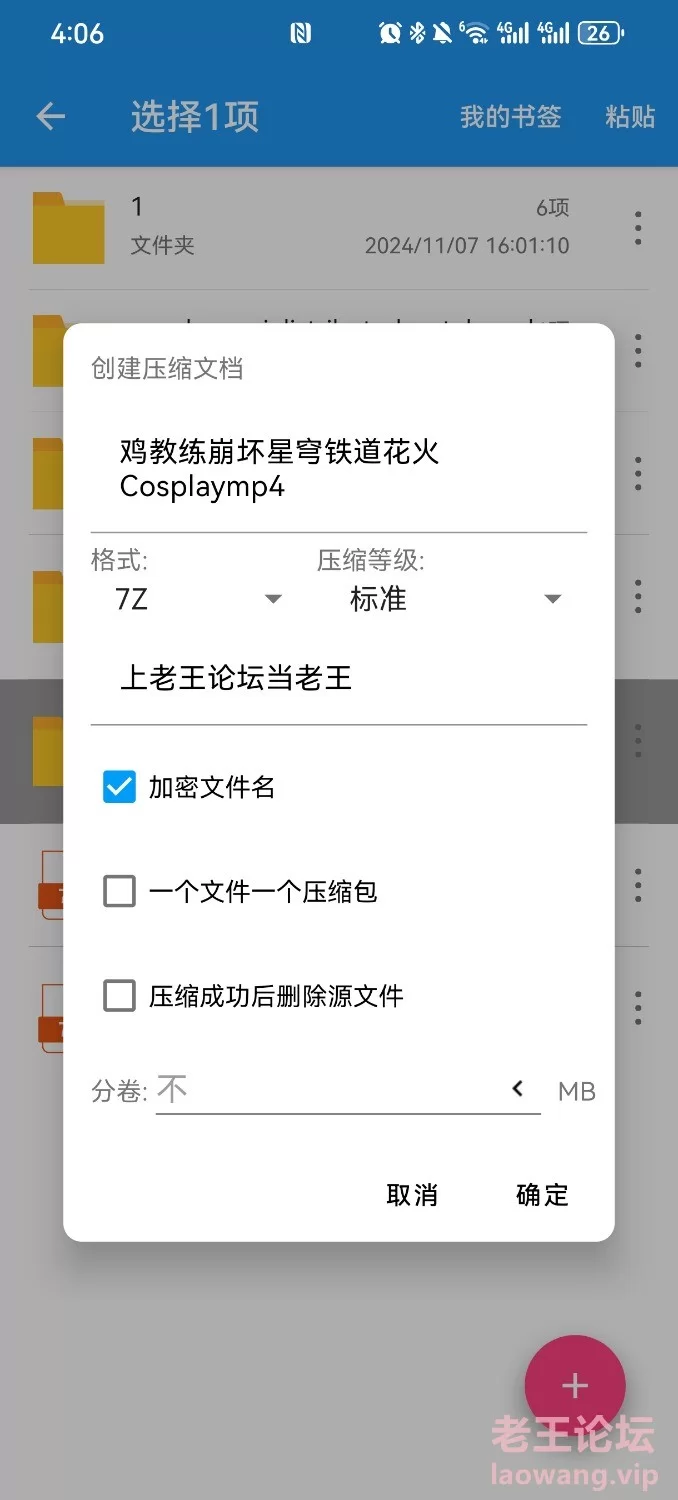Check 压缩成功后删除源文件 option
Screen dimensions: 678x1500
[120, 996]
